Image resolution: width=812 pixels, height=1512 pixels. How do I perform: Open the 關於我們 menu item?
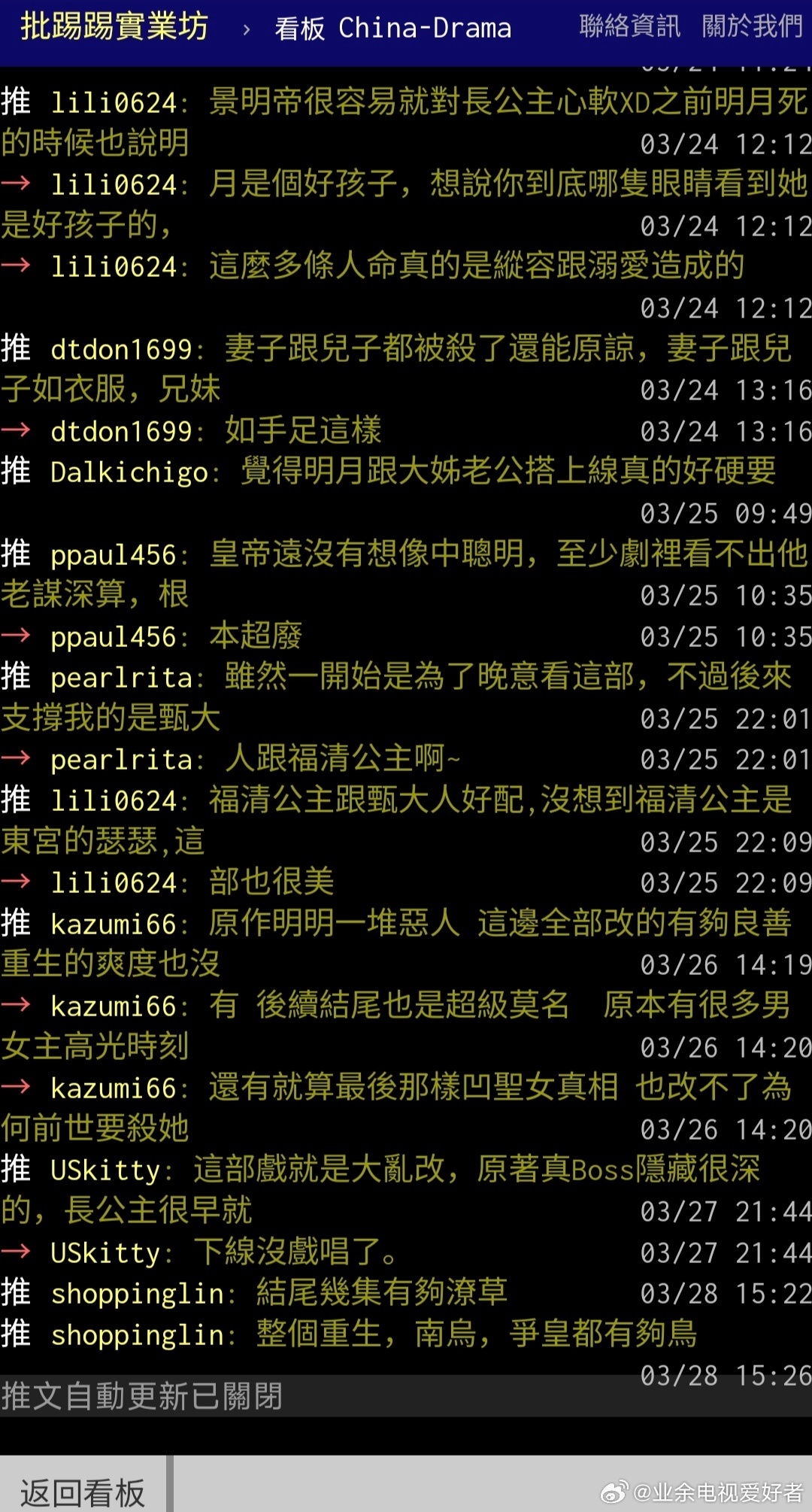752,27
